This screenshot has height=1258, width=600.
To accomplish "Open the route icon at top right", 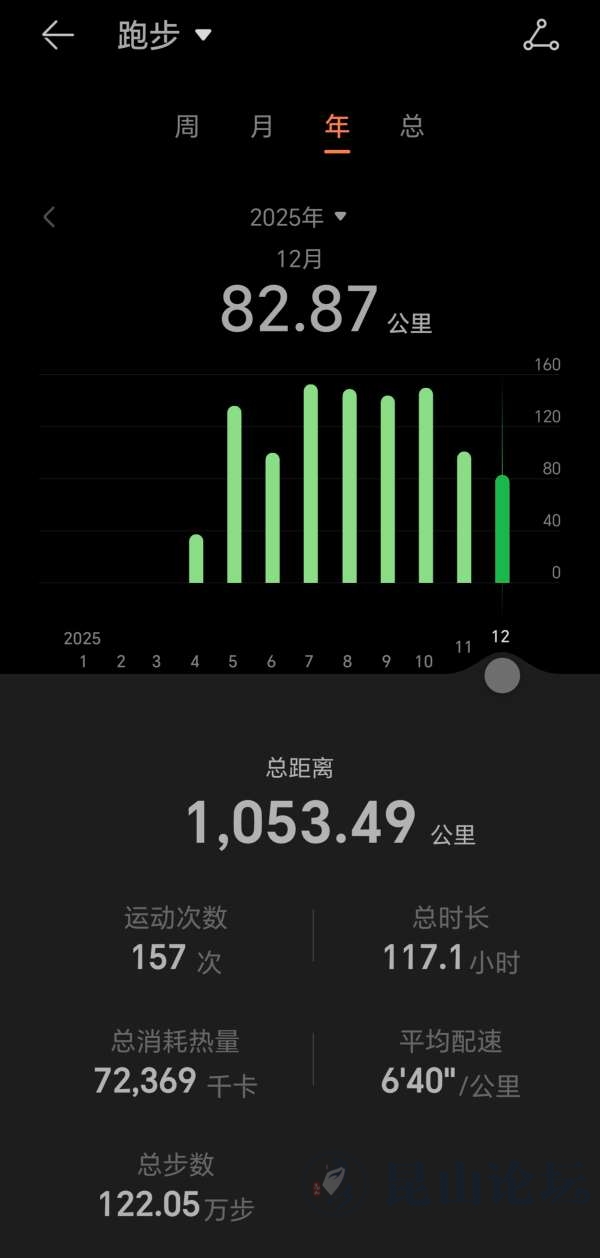I will [540, 36].
